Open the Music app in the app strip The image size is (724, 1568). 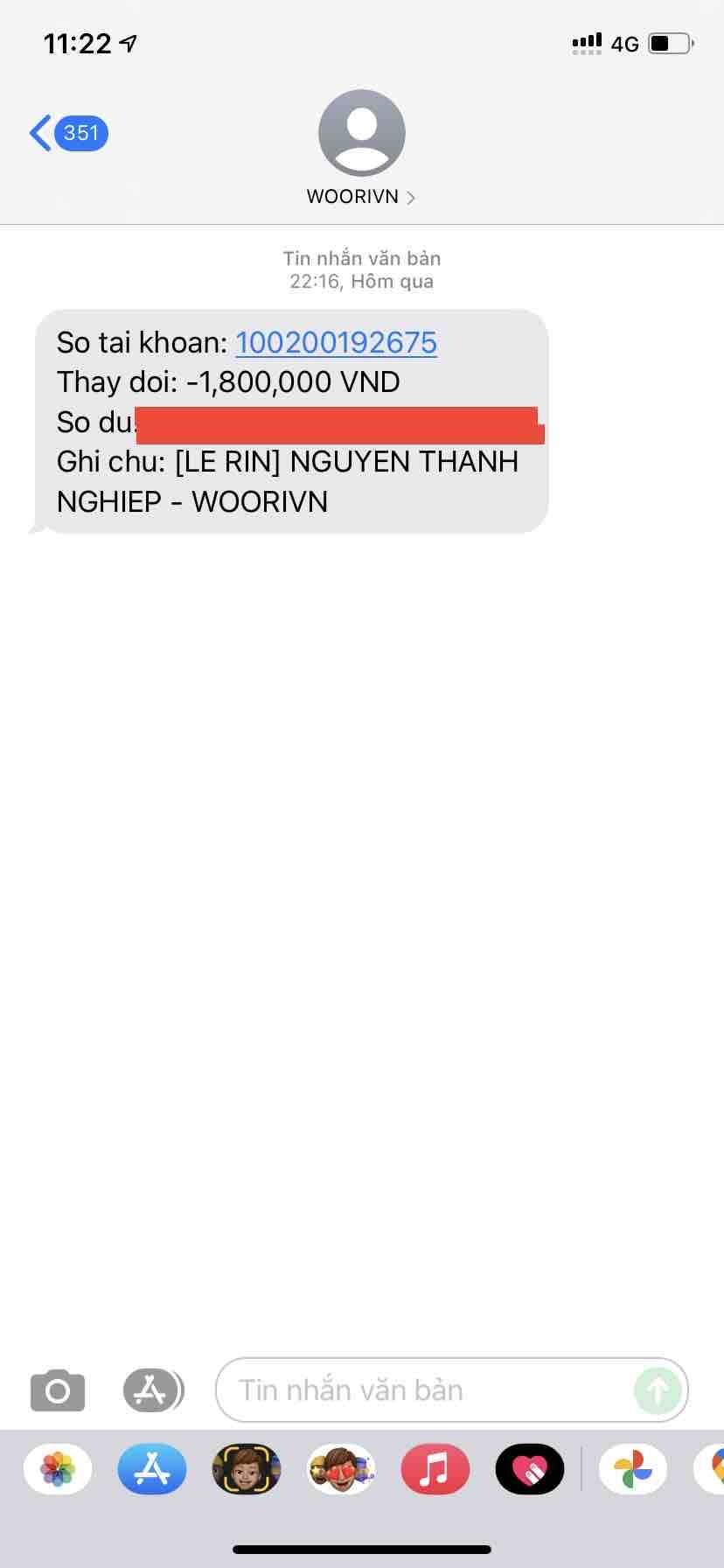[435, 1468]
